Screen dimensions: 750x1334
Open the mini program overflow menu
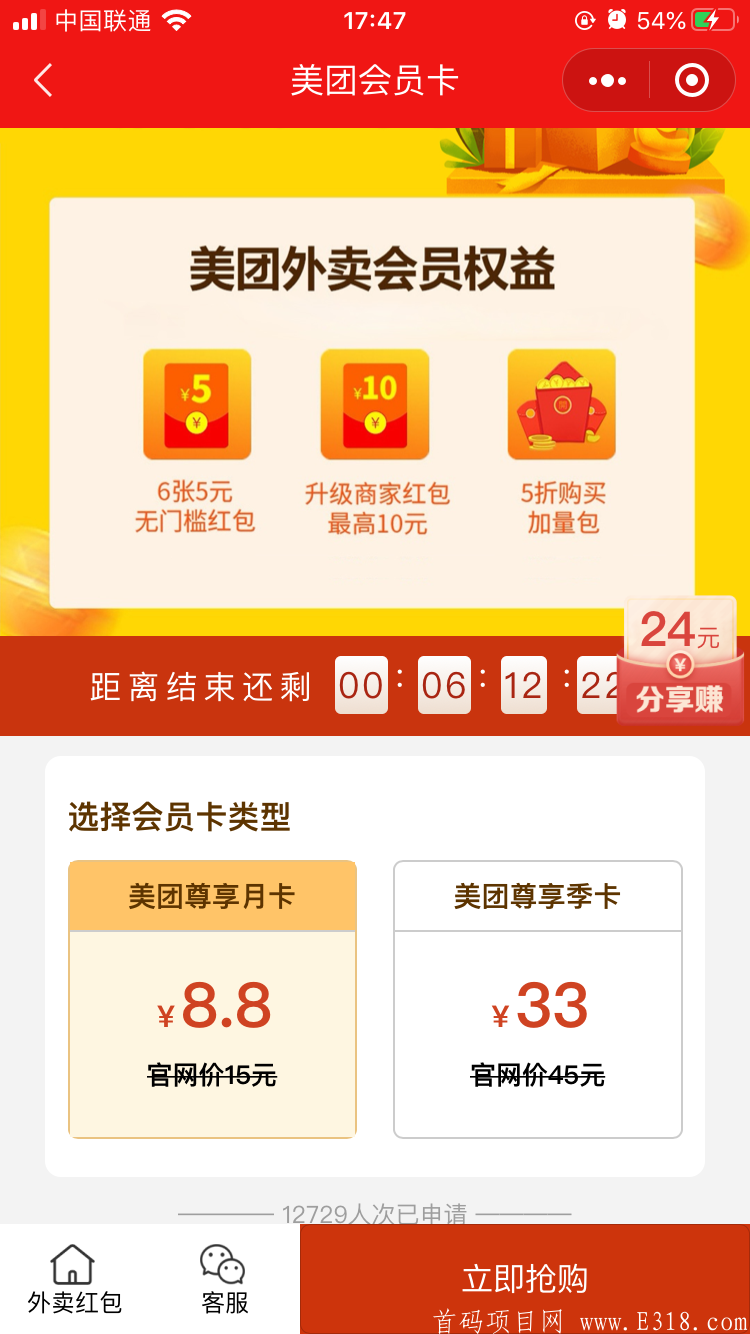point(607,80)
